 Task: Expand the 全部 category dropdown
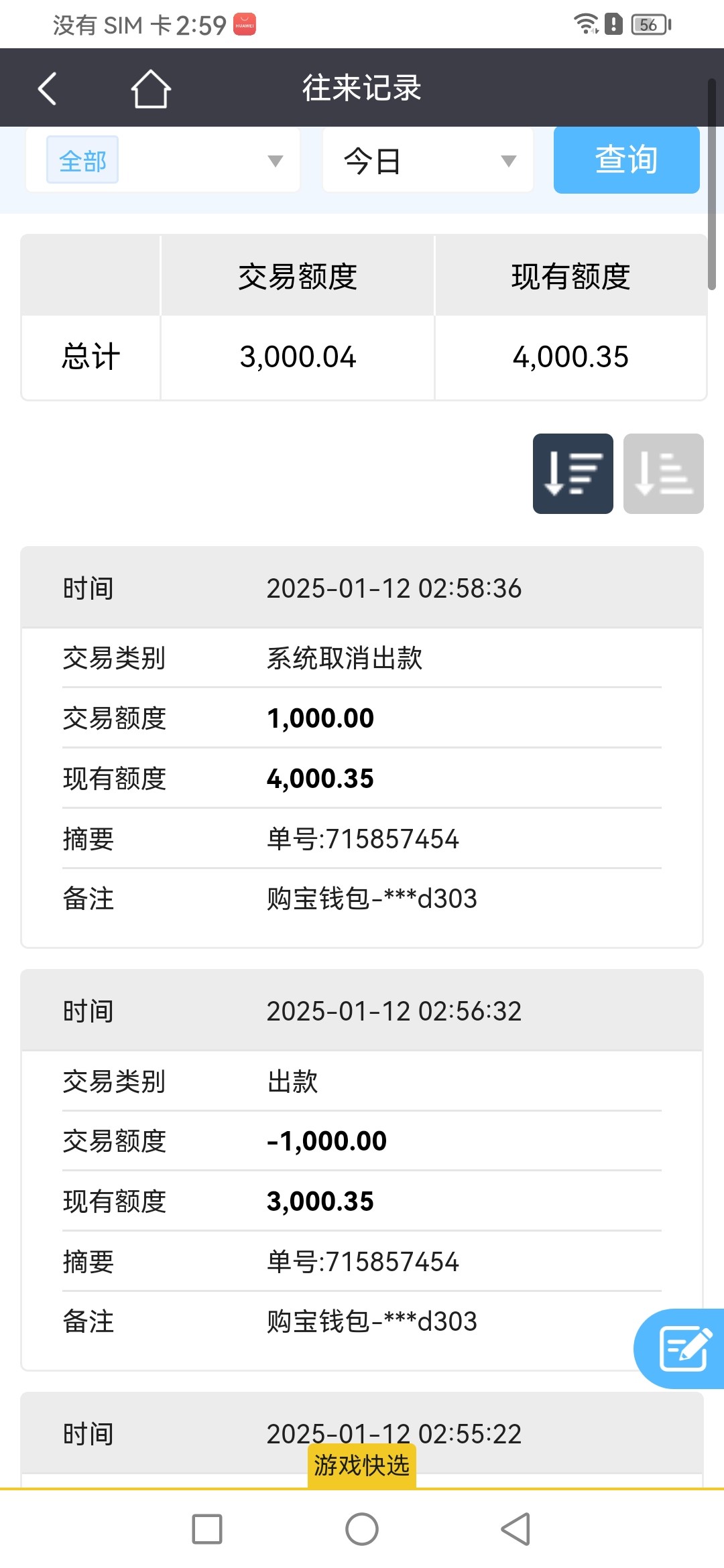(x=163, y=160)
